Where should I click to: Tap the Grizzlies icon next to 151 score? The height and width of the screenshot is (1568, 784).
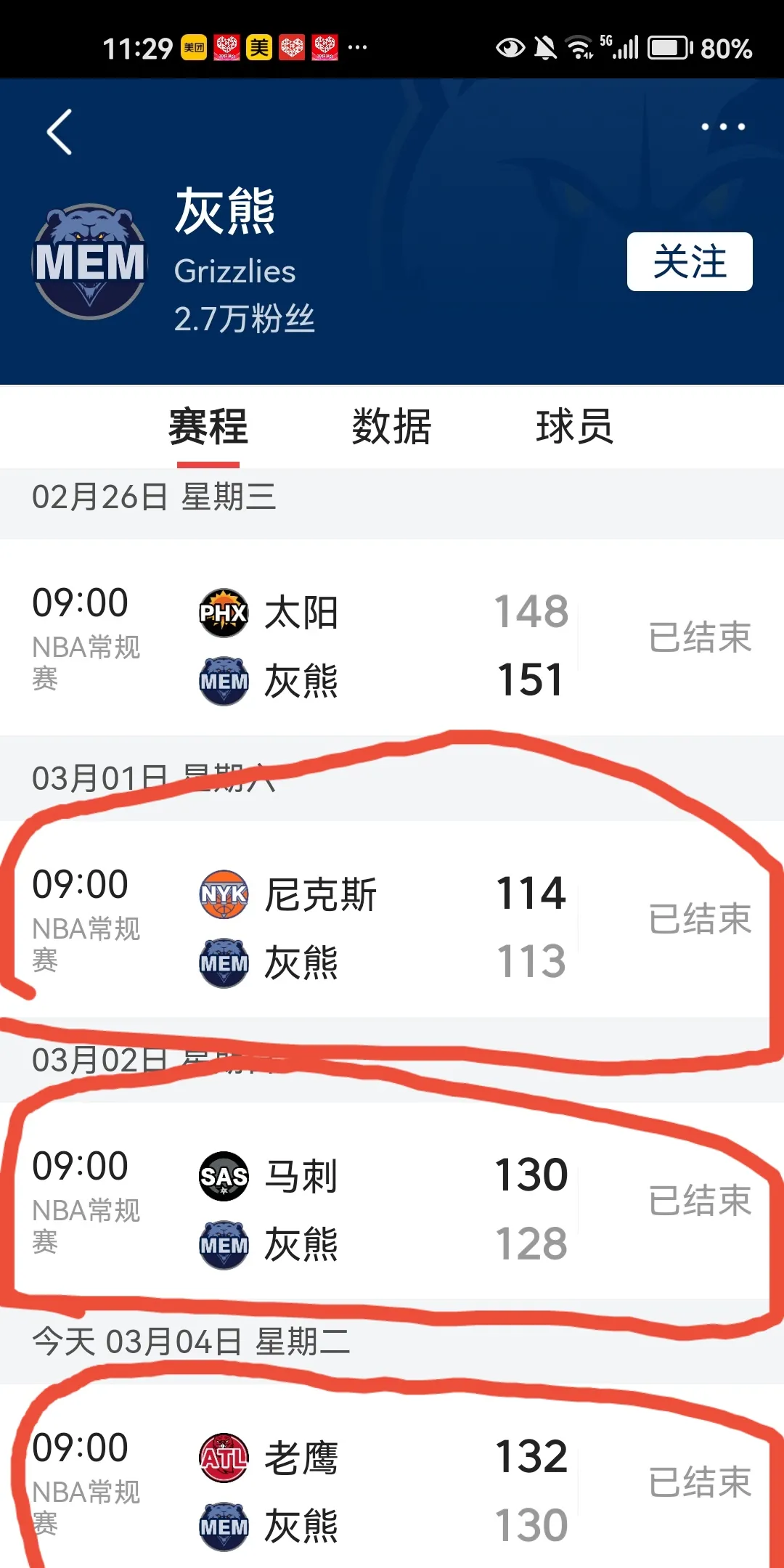click(224, 681)
